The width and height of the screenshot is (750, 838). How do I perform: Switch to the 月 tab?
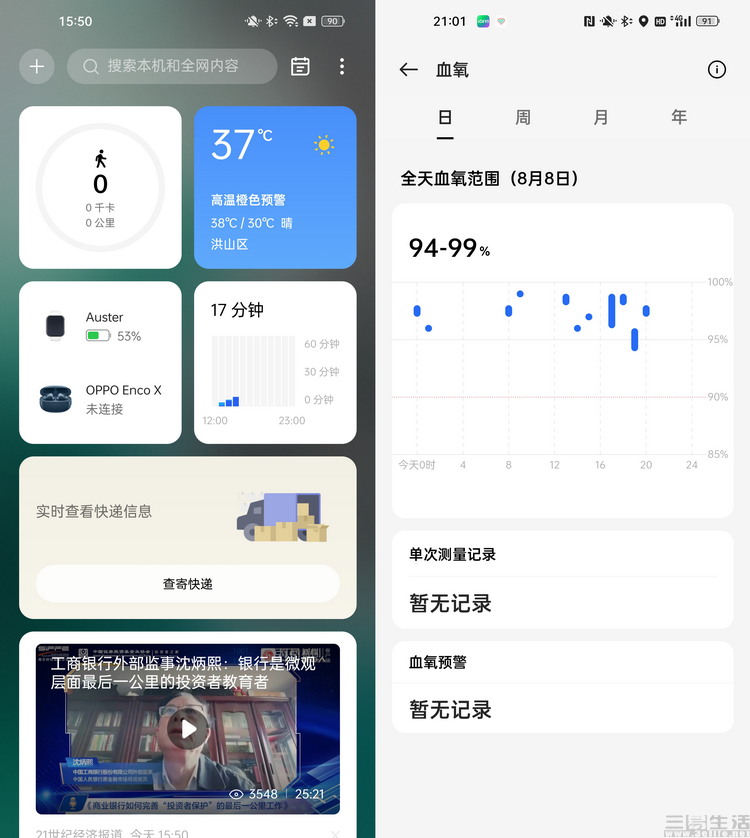click(x=601, y=118)
